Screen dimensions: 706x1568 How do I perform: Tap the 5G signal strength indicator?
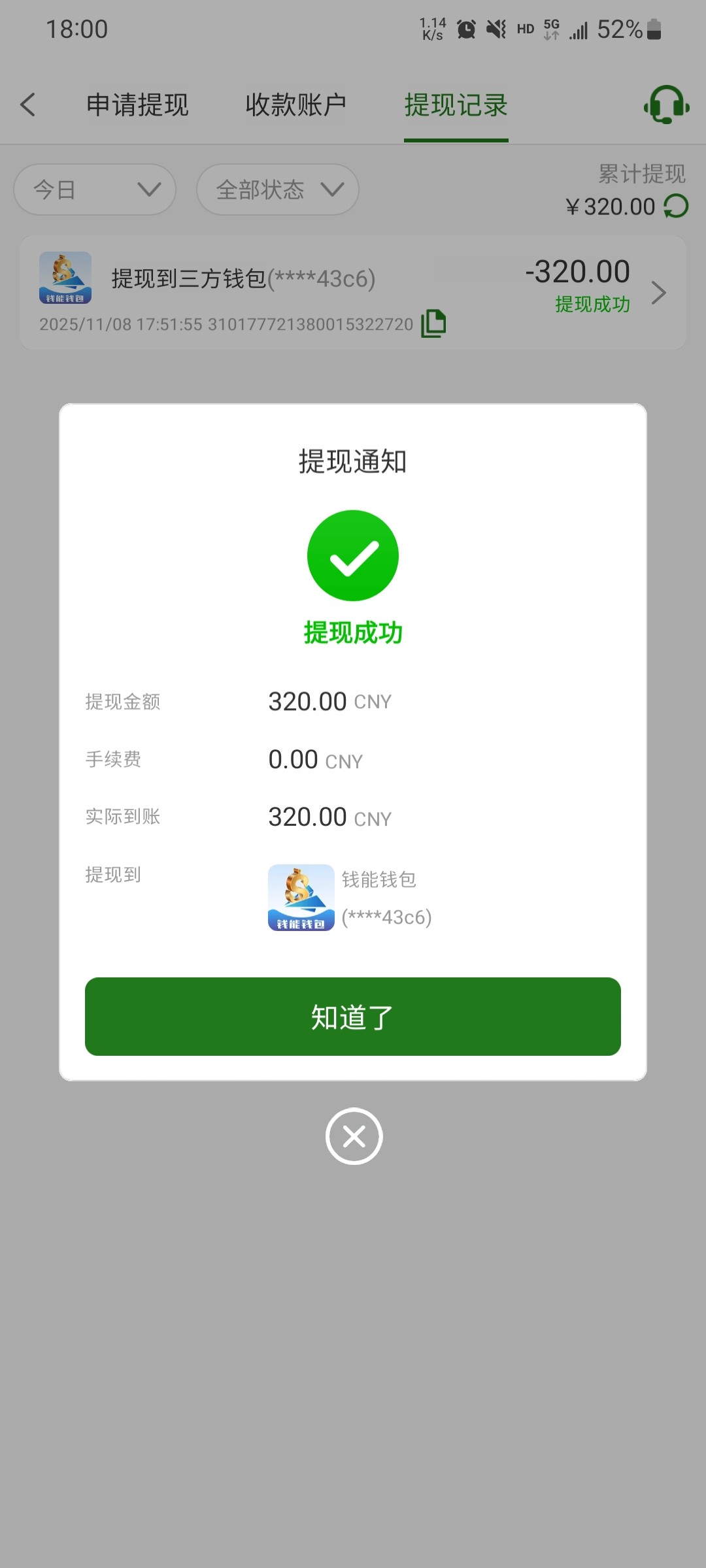point(578,29)
